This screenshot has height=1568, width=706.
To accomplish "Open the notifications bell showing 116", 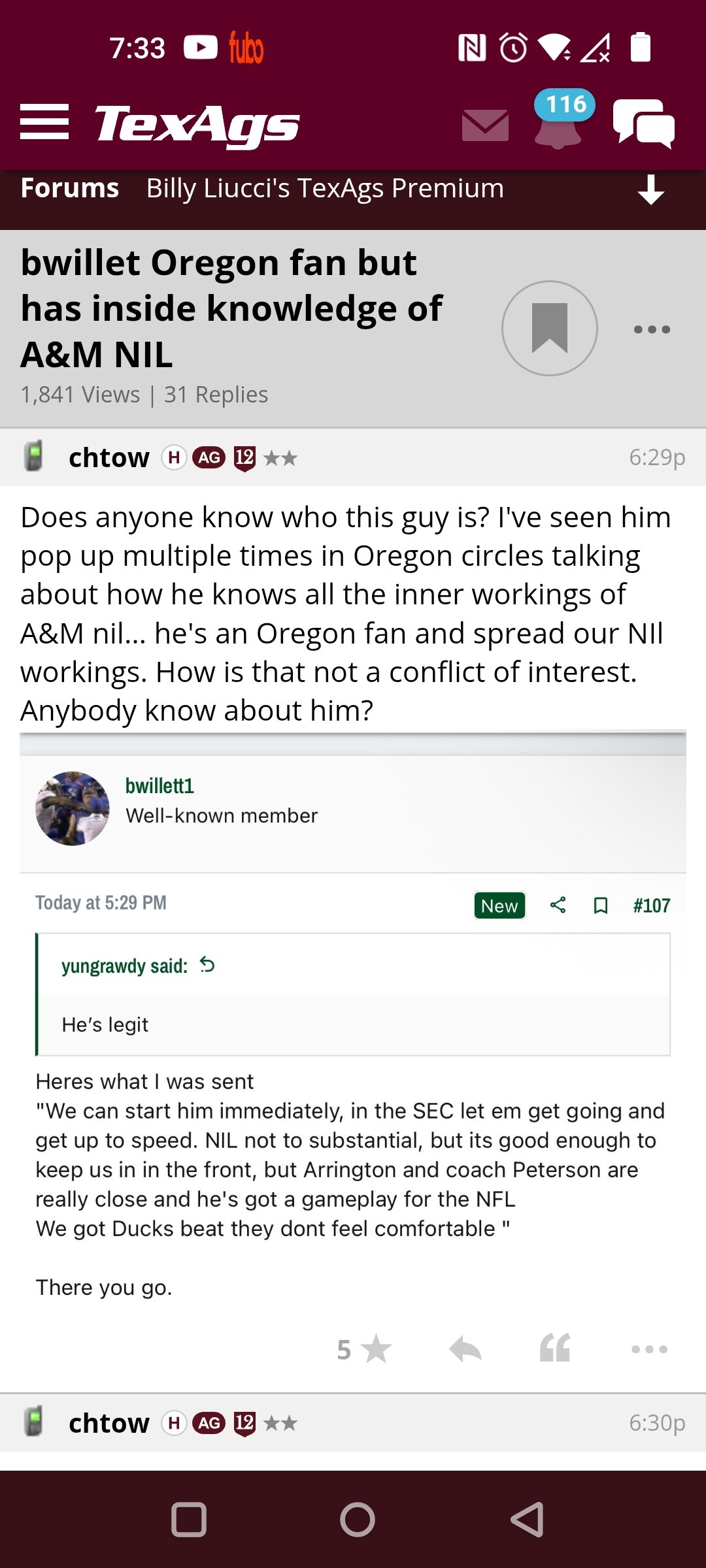I will pyautogui.click(x=559, y=121).
